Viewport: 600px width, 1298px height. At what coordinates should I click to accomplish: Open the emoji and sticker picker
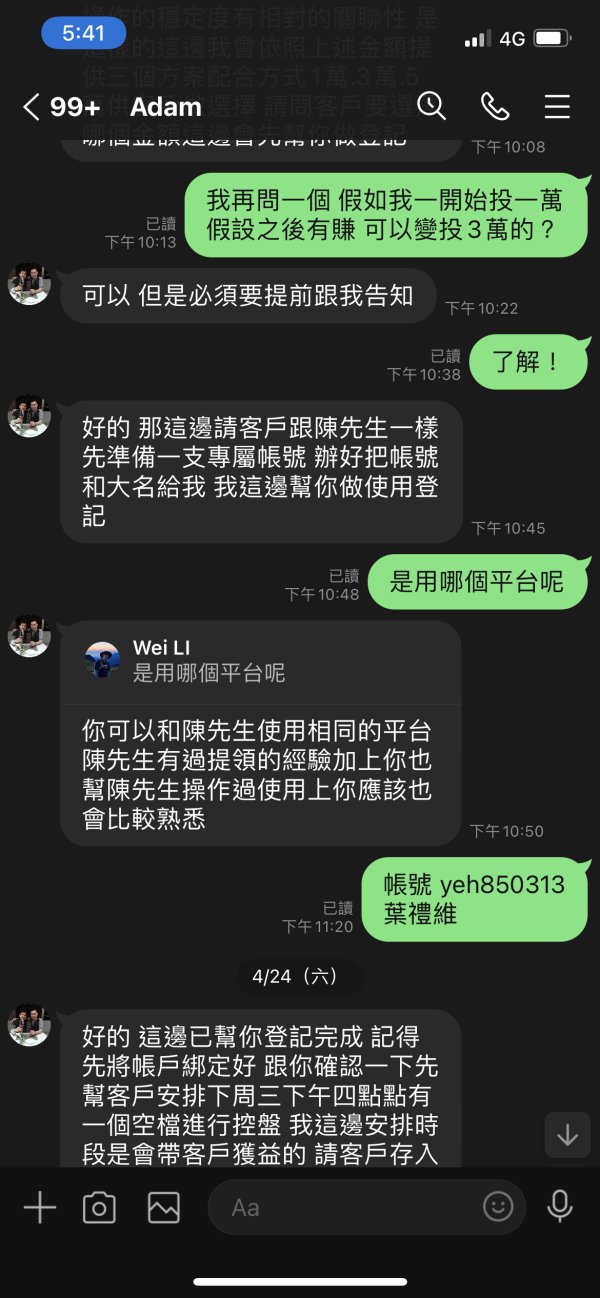498,1207
